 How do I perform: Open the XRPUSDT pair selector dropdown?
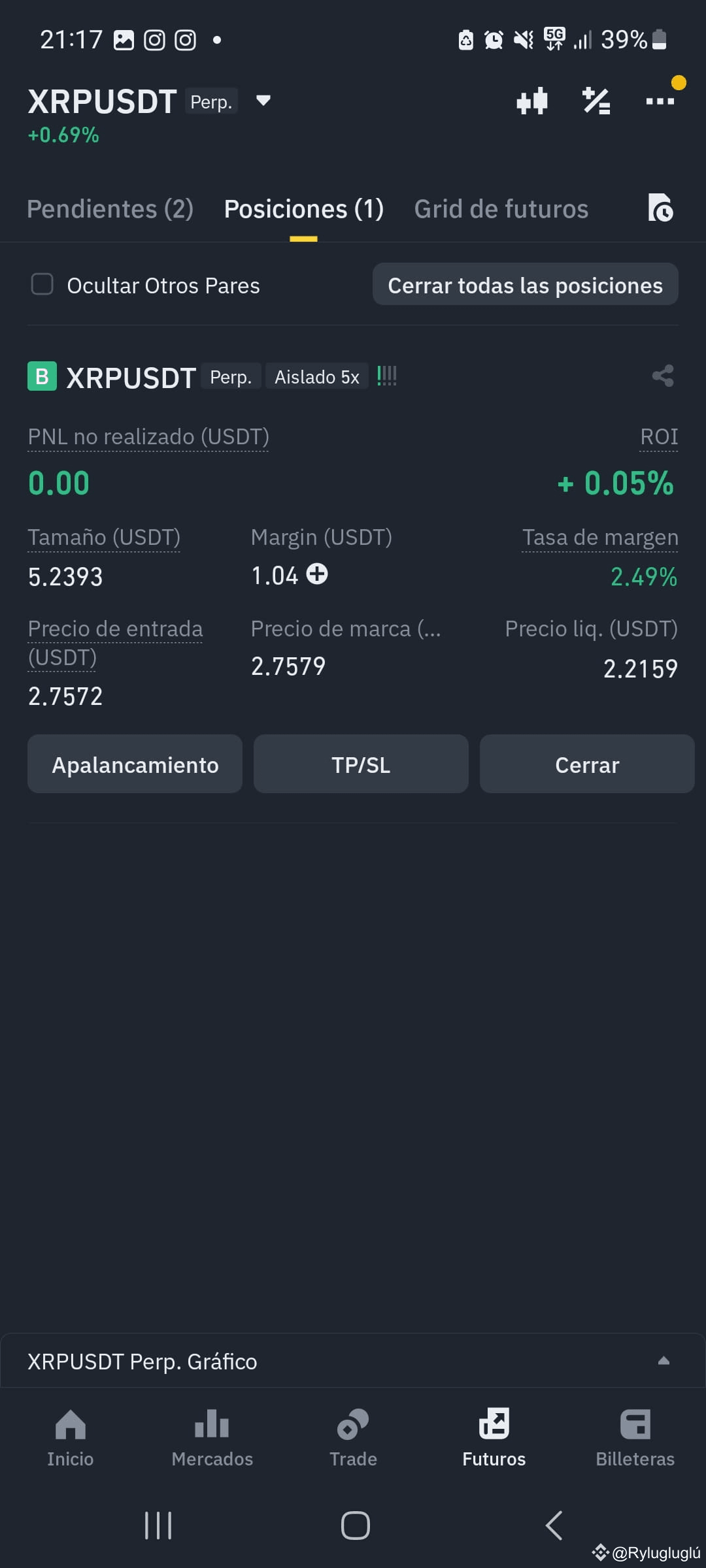(261, 101)
